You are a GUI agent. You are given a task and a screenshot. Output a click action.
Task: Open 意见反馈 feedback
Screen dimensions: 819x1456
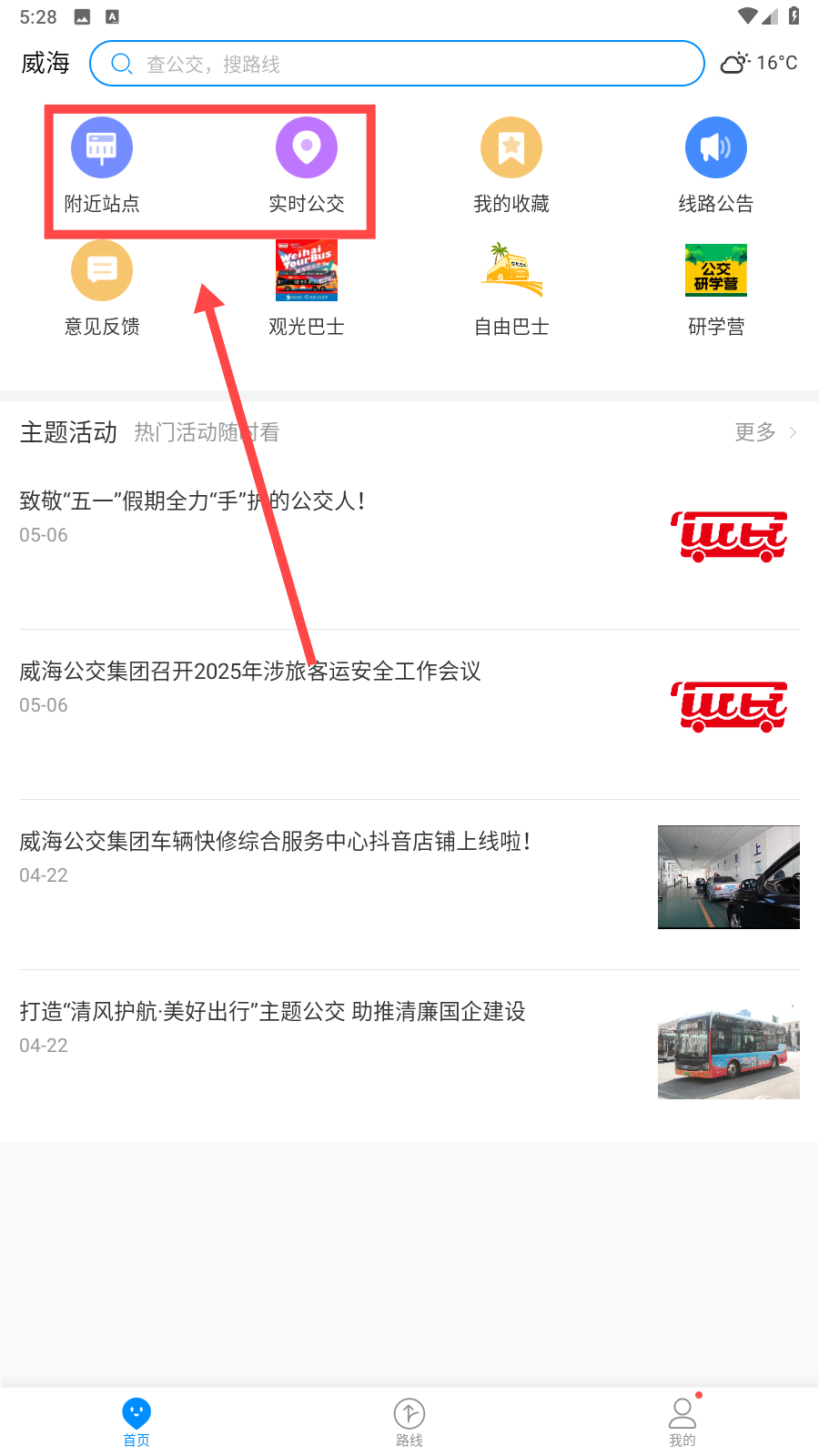(102, 288)
